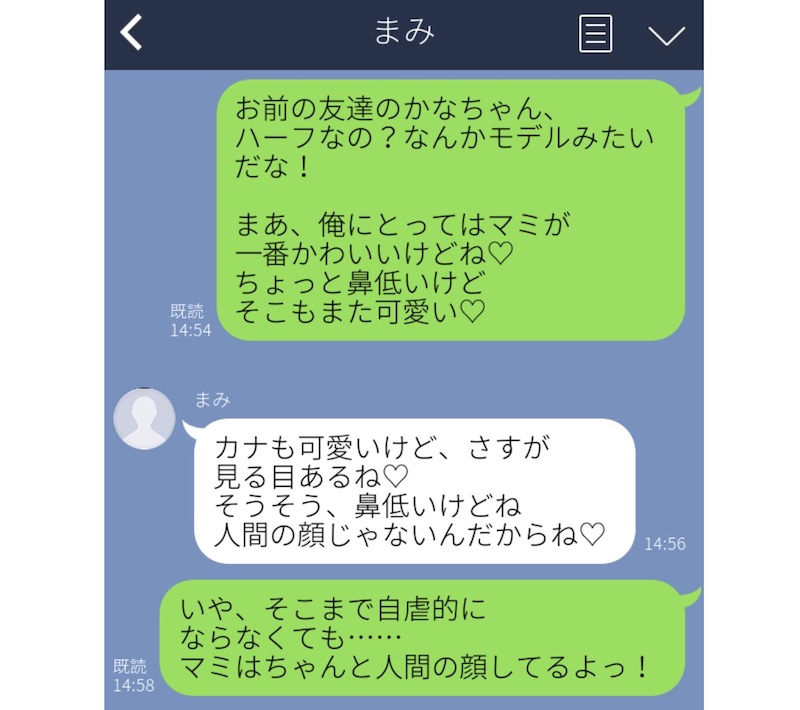Open the notes icon in the header
800x710 pixels.
tap(595, 34)
